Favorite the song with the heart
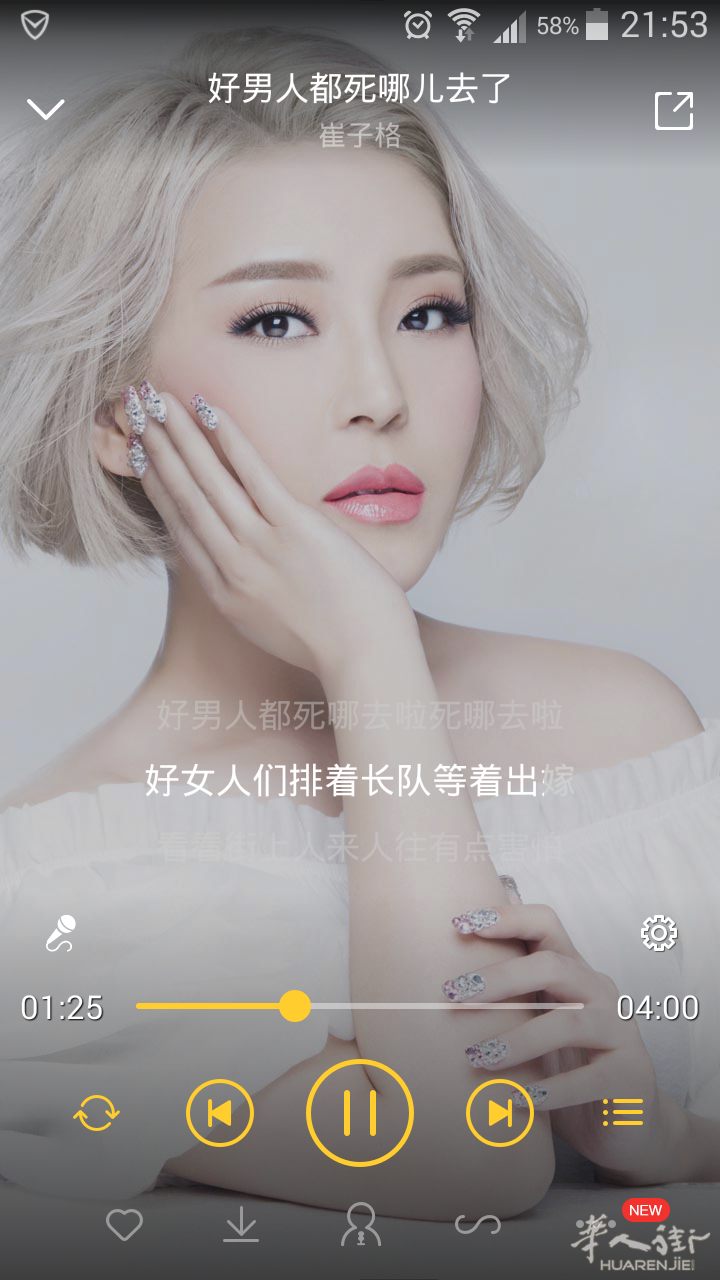This screenshot has width=720, height=1280. (x=123, y=1224)
